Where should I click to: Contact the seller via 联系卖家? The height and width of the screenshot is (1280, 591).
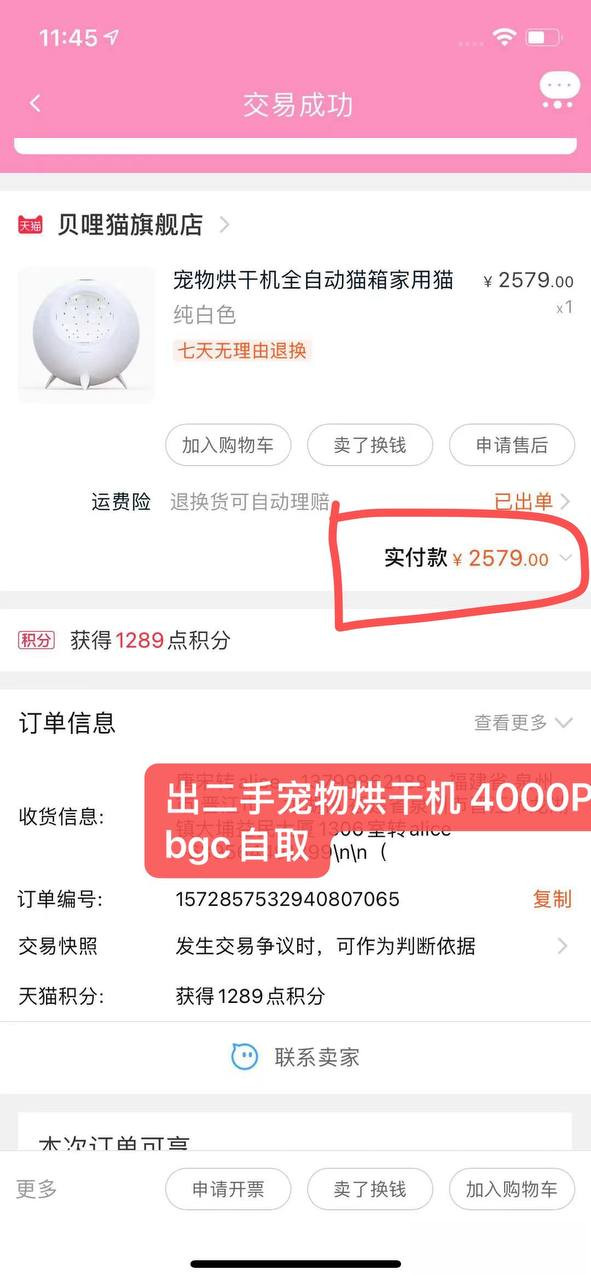point(295,1057)
